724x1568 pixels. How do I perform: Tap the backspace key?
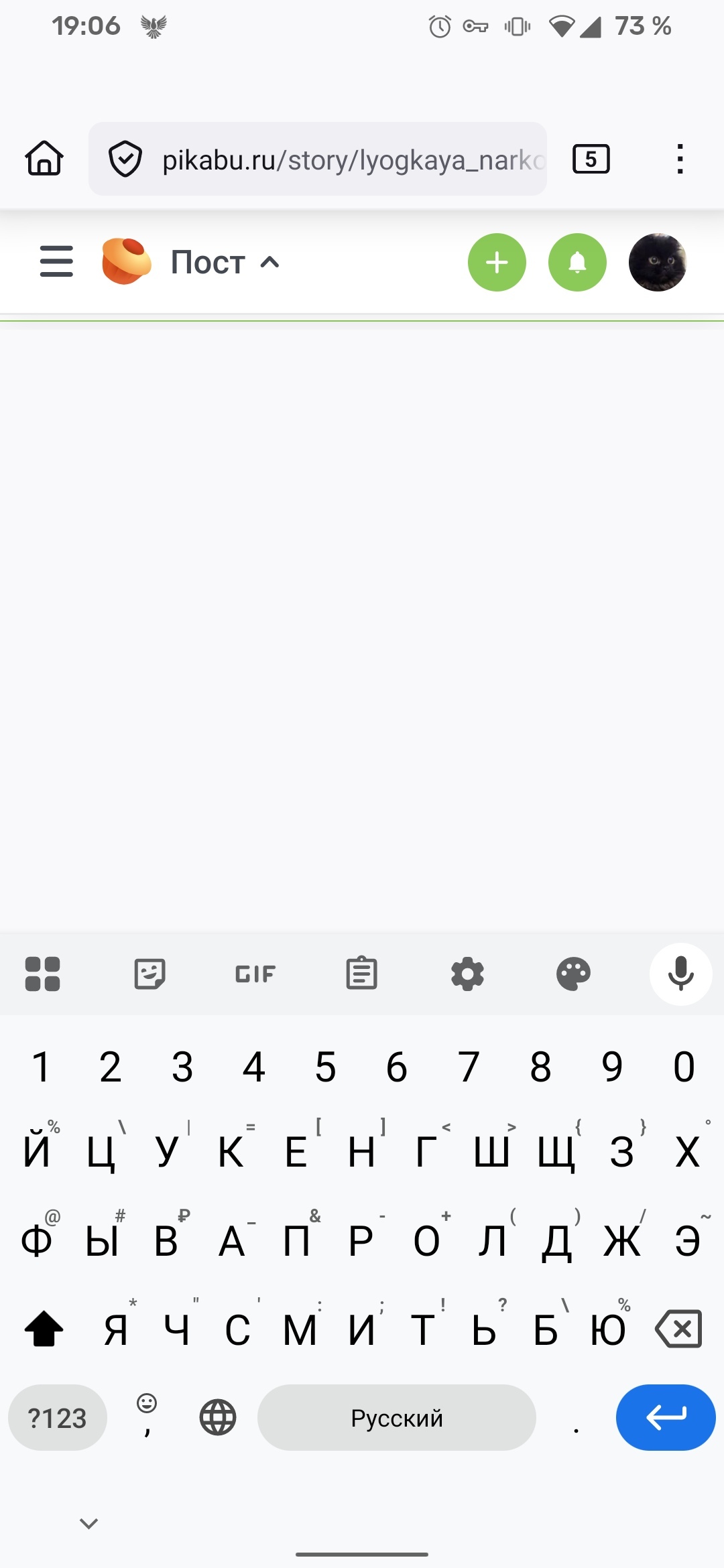click(678, 1329)
